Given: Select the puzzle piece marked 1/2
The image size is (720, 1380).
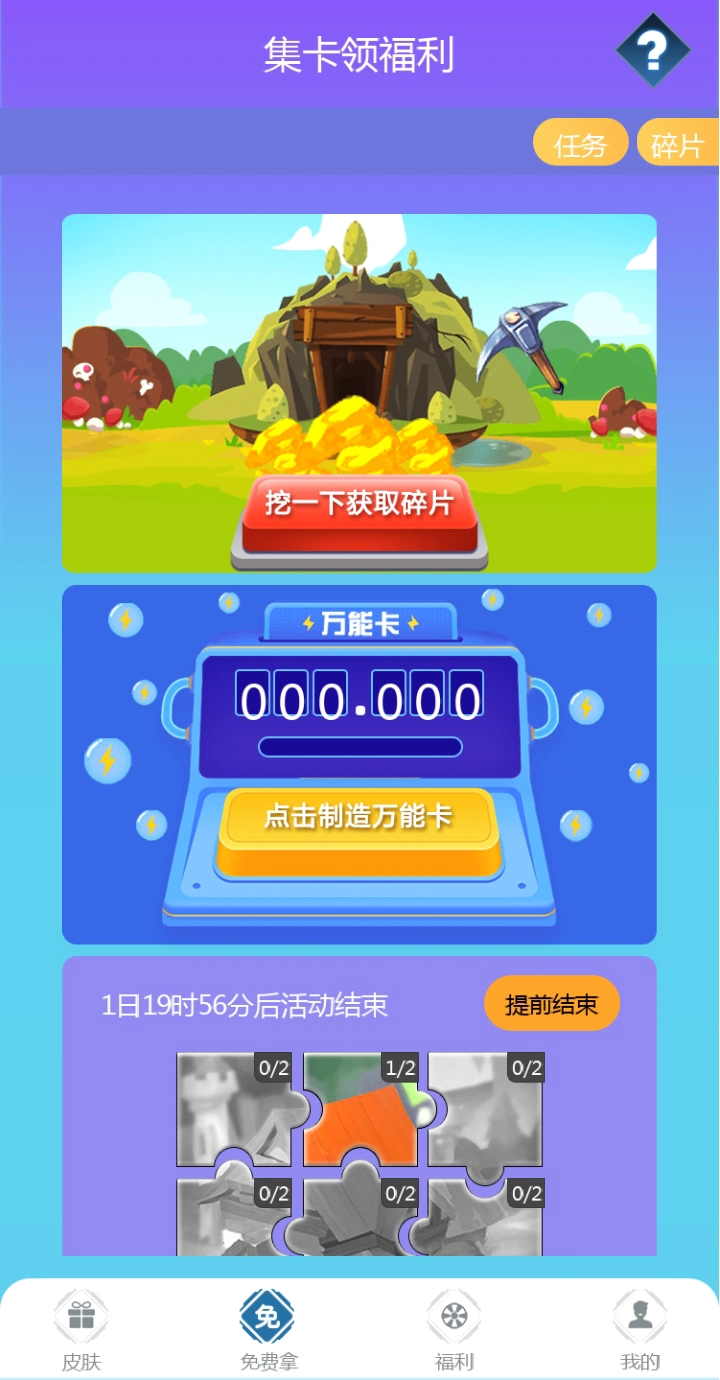Looking at the screenshot, I should [360, 1110].
